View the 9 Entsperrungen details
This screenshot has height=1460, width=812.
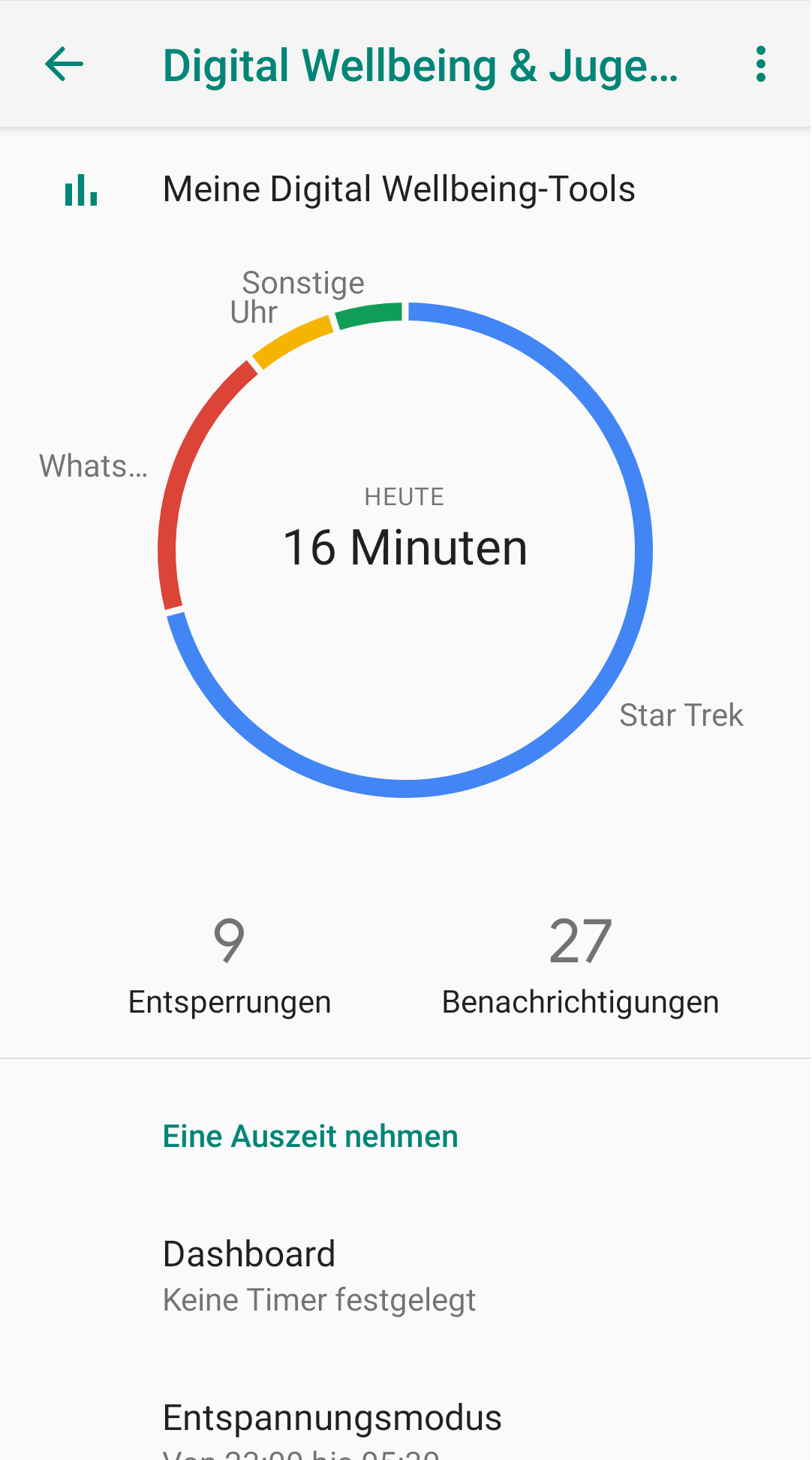click(x=230, y=965)
